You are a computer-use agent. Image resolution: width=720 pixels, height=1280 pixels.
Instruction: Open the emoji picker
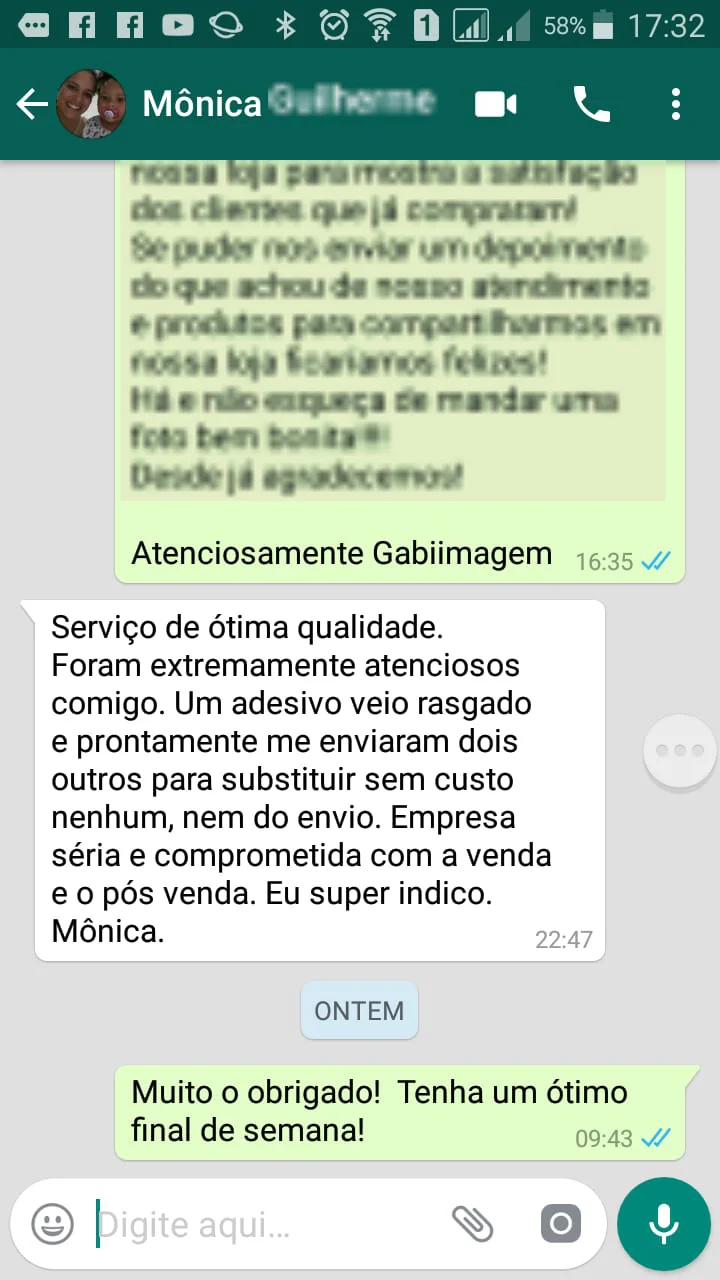[x=52, y=1223]
